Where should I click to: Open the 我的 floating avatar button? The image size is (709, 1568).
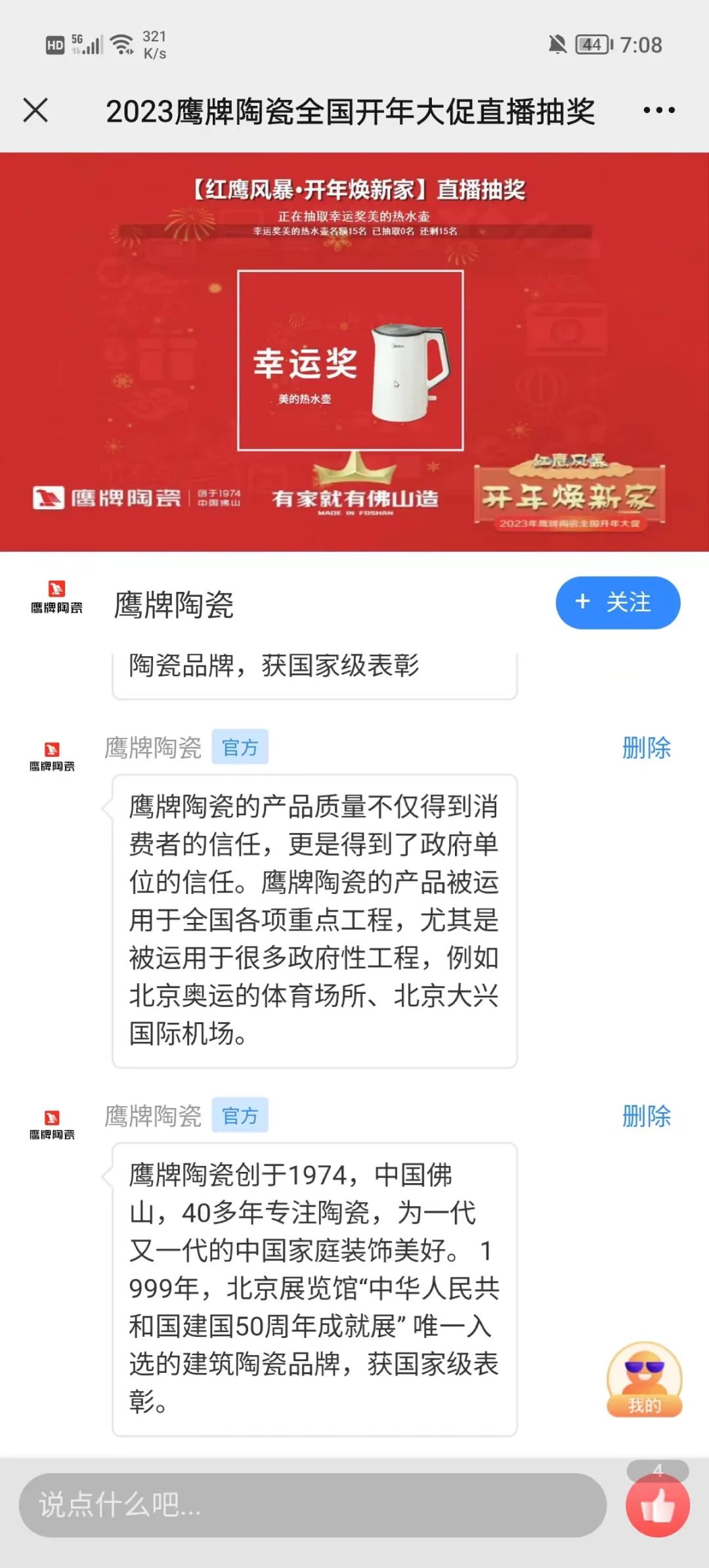point(644,1378)
